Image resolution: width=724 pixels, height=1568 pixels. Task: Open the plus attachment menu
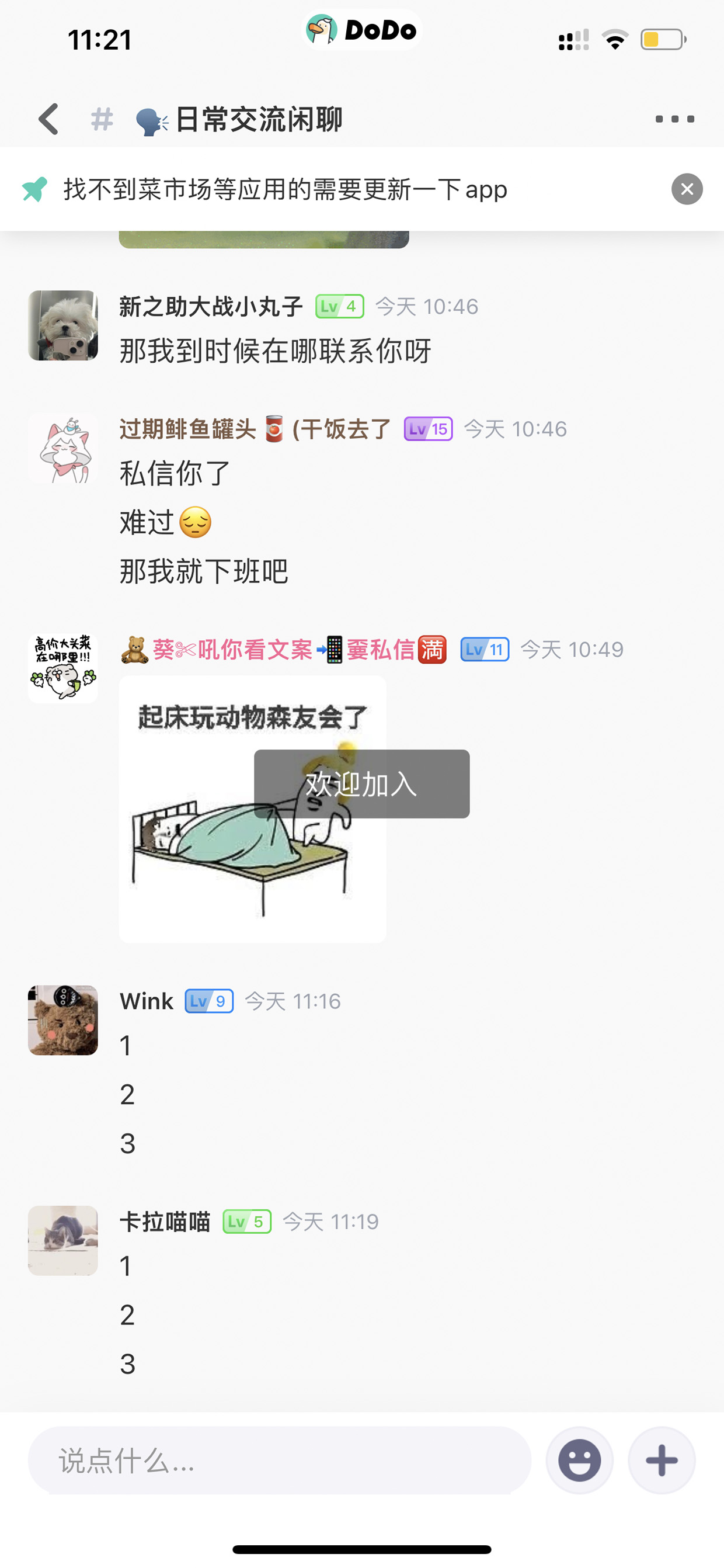pyautogui.click(x=662, y=1461)
